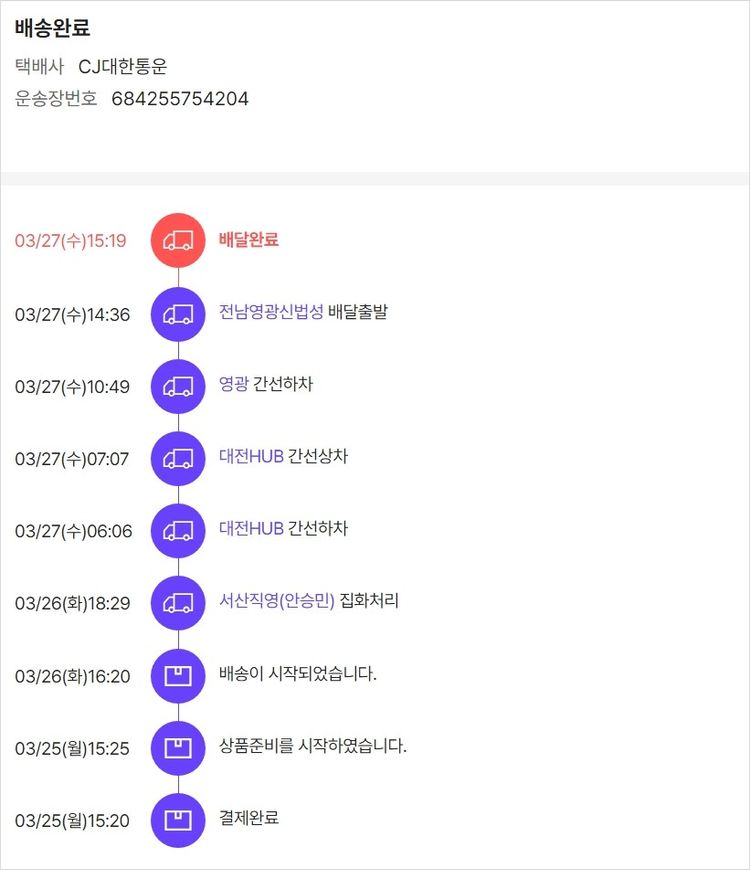Select 대전HUB in the 간선상차 row
This screenshot has height=870, width=750.
[x=251, y=456]
